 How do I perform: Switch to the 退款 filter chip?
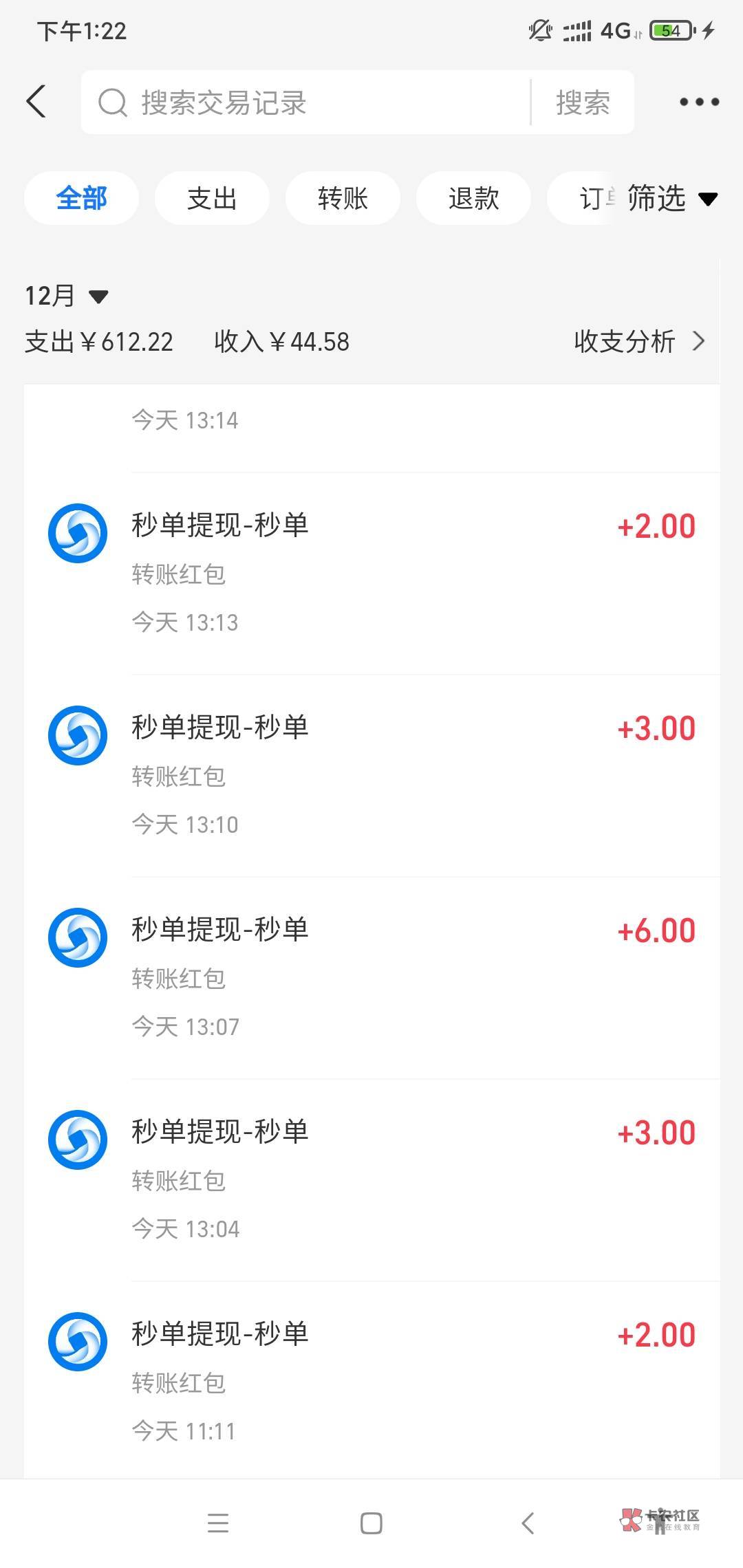pos(473,199)
